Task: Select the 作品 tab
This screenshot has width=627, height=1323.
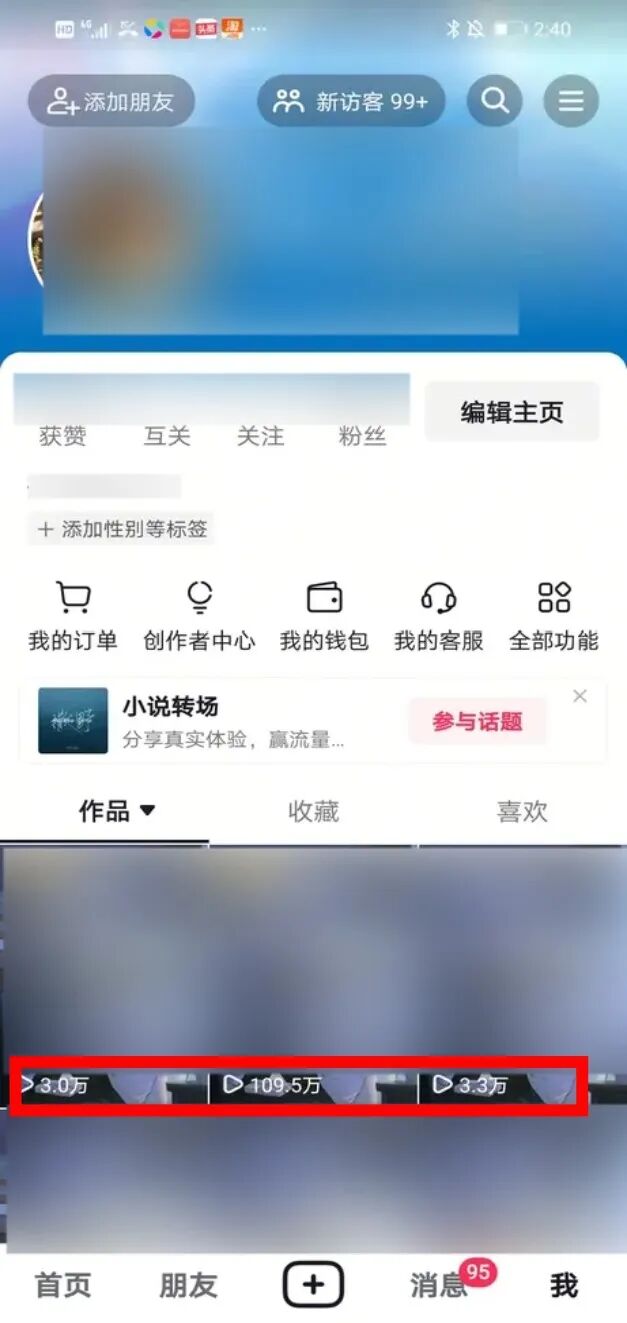Action: pos(117,811)
